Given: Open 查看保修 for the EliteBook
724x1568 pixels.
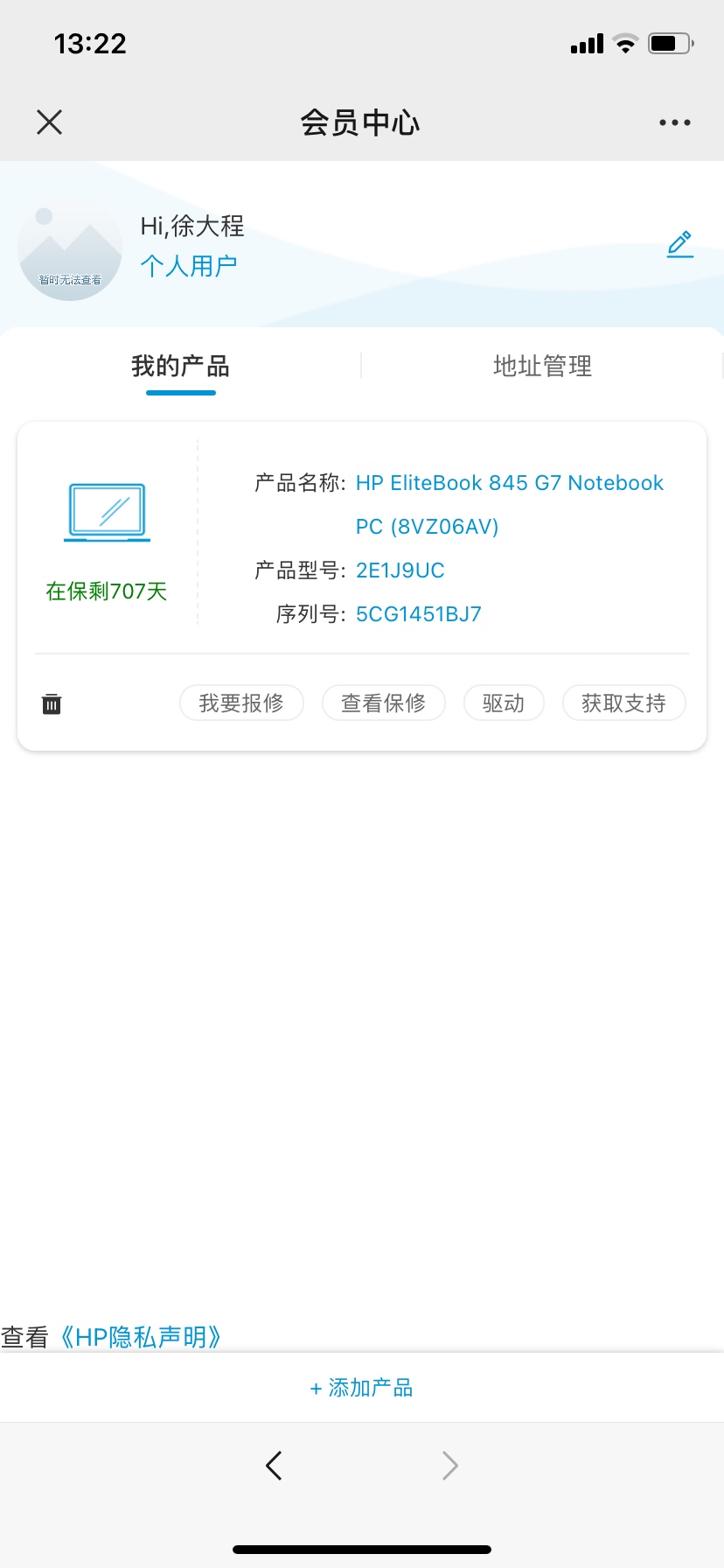Looking at the screenshot, I should pos(383,703).
